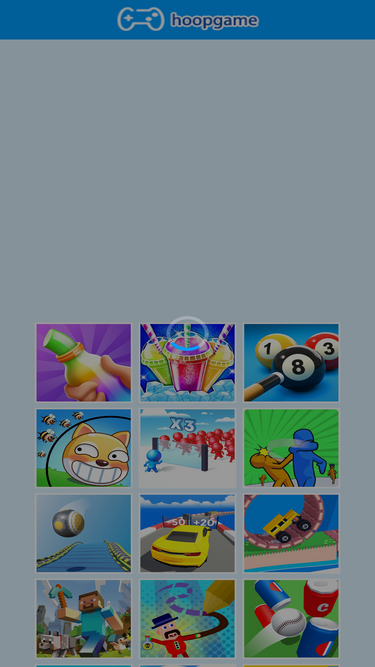Tap the hoopgame logo header

pos(188,20)
